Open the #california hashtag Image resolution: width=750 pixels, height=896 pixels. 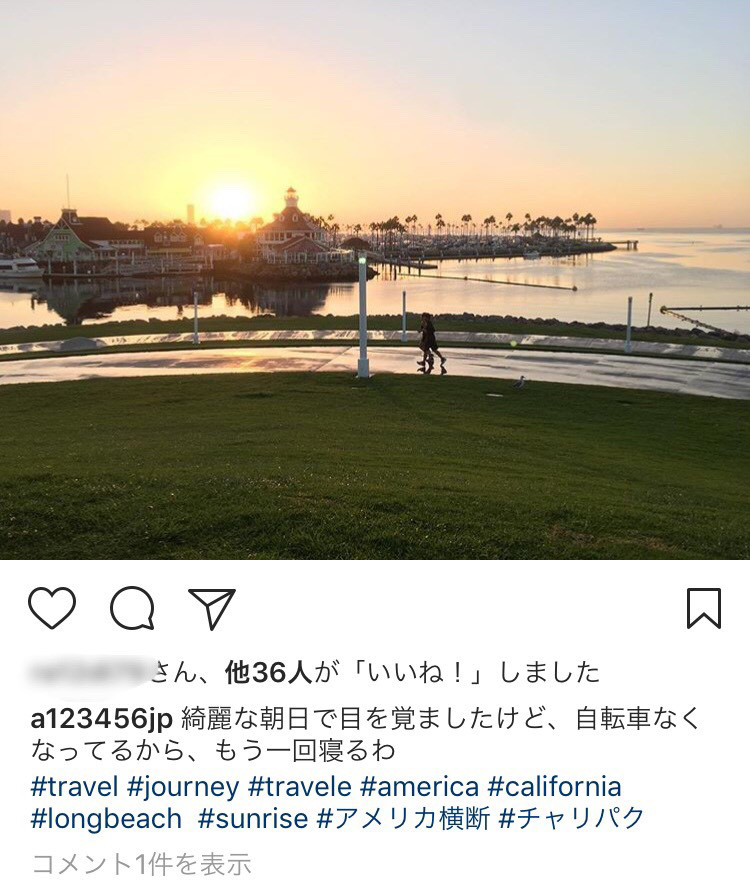pos(554,786)
